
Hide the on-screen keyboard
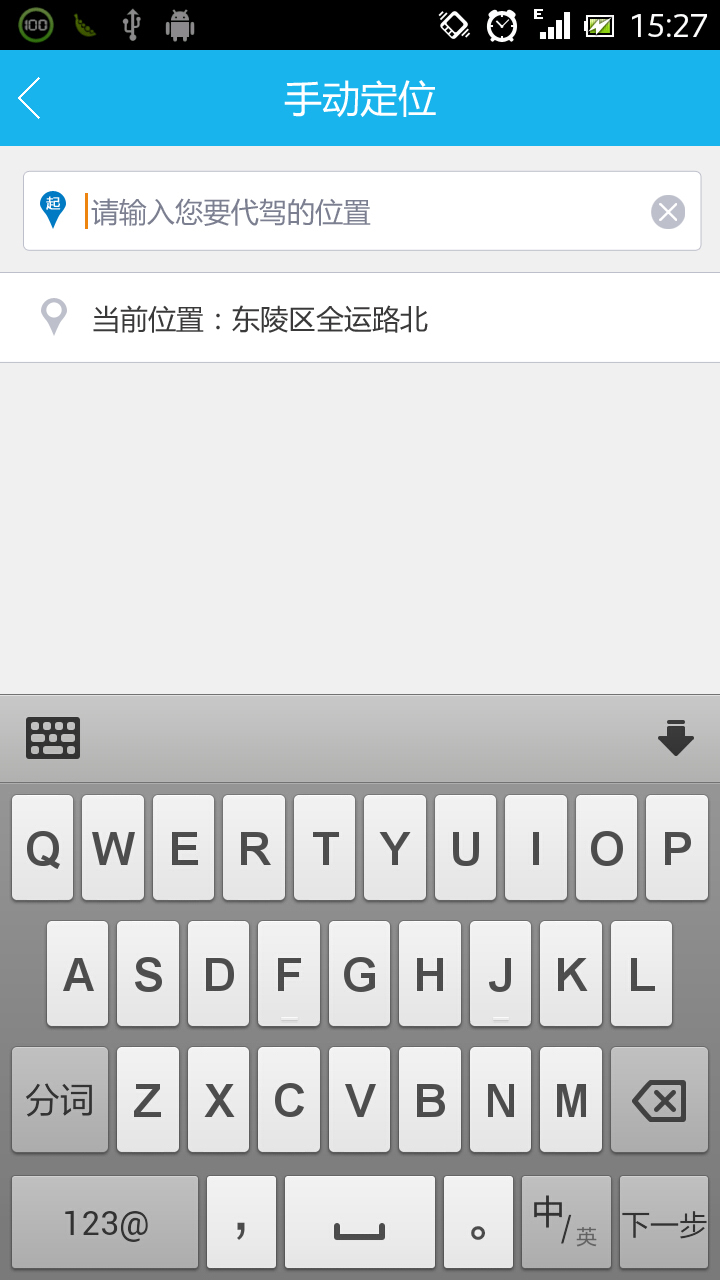tap(676, 738)
